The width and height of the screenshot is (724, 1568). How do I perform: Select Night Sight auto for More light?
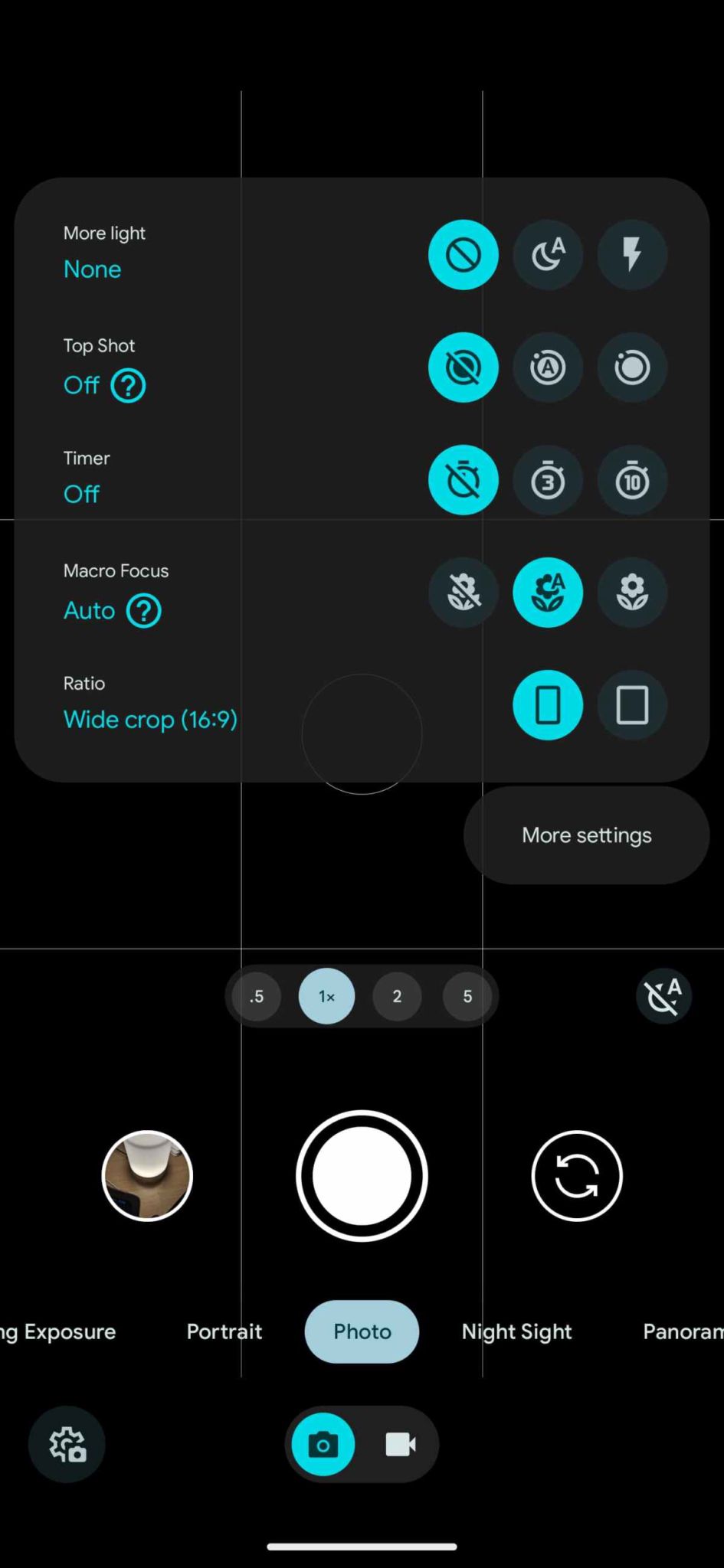pos(547,255)
